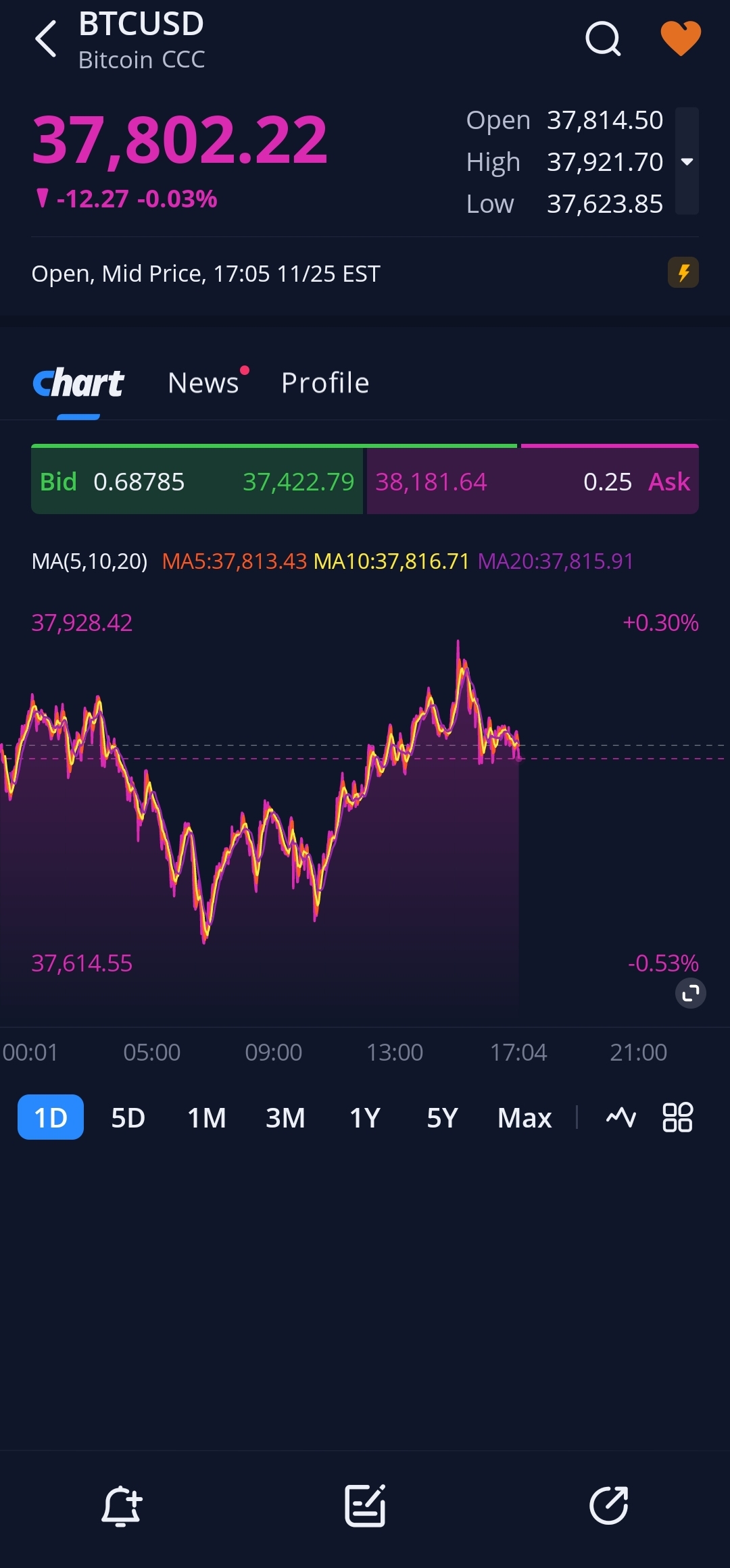The image size is (730, 1568).
Task: Select the Max time range
Action: (x=525, y=1117)
